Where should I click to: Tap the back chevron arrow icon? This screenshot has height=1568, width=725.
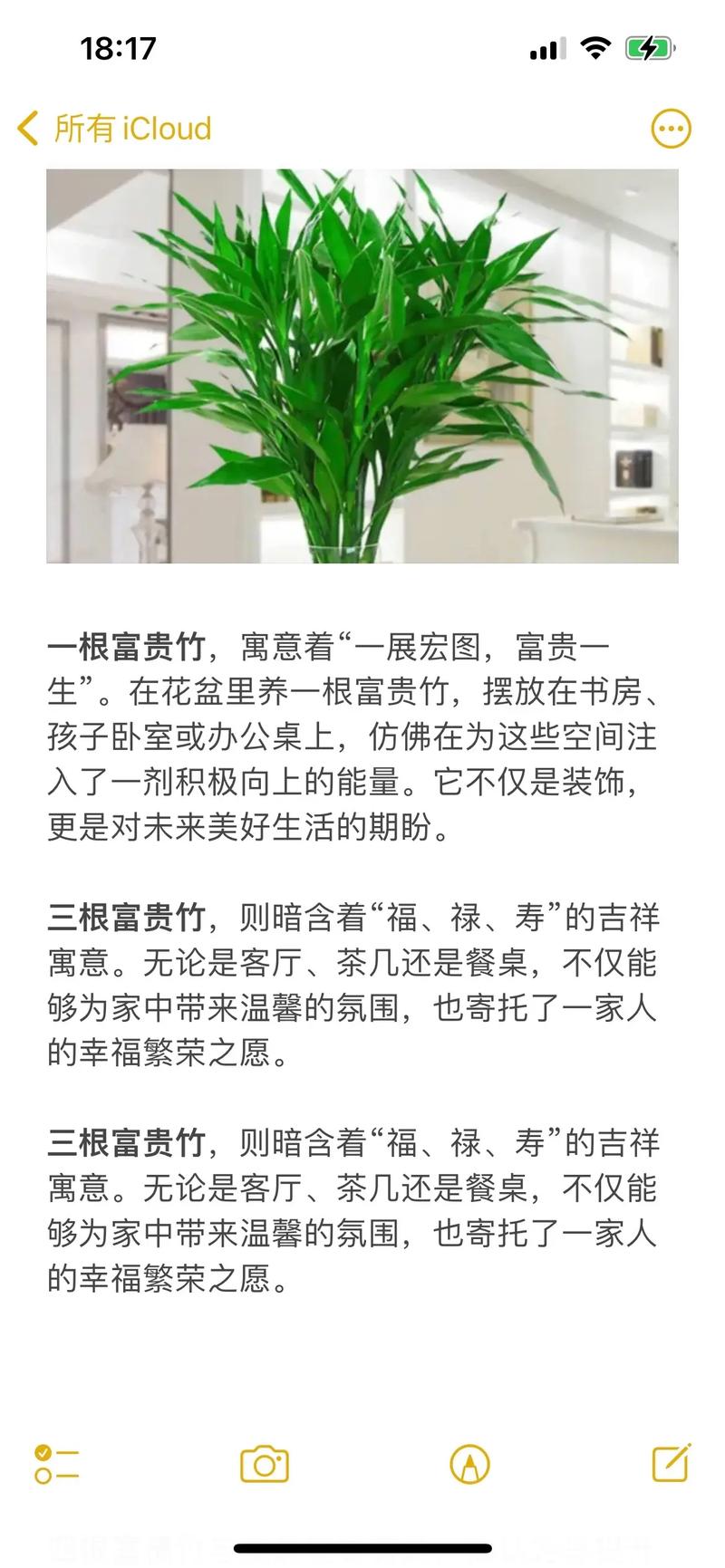[x=24, y=127]
